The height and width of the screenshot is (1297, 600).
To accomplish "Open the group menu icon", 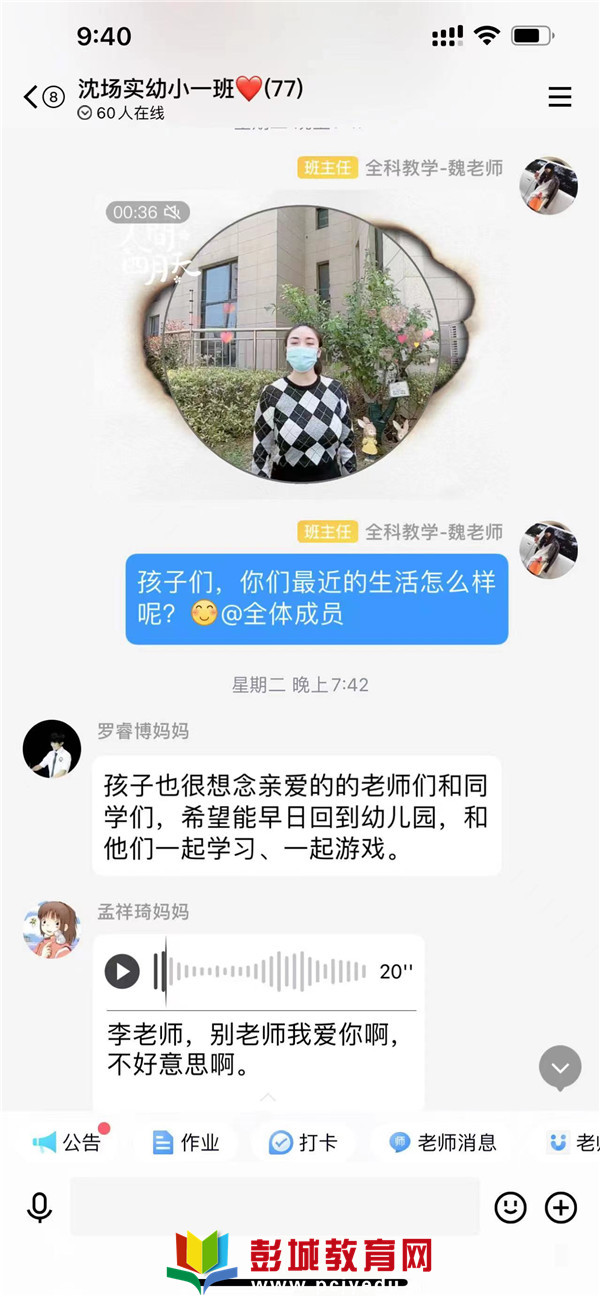I will 560,97.
